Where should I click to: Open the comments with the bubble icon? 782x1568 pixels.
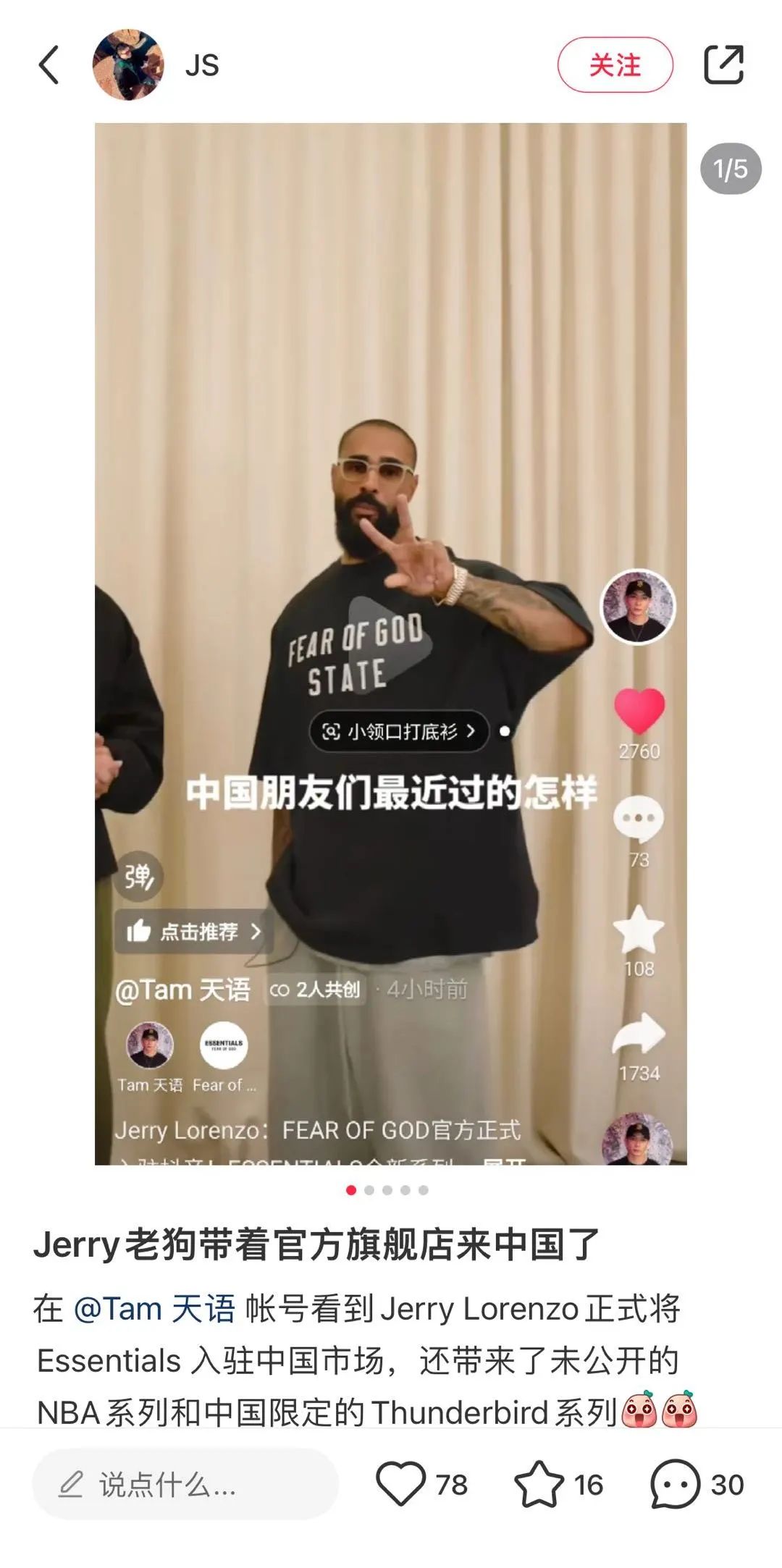click(675, 1485)
